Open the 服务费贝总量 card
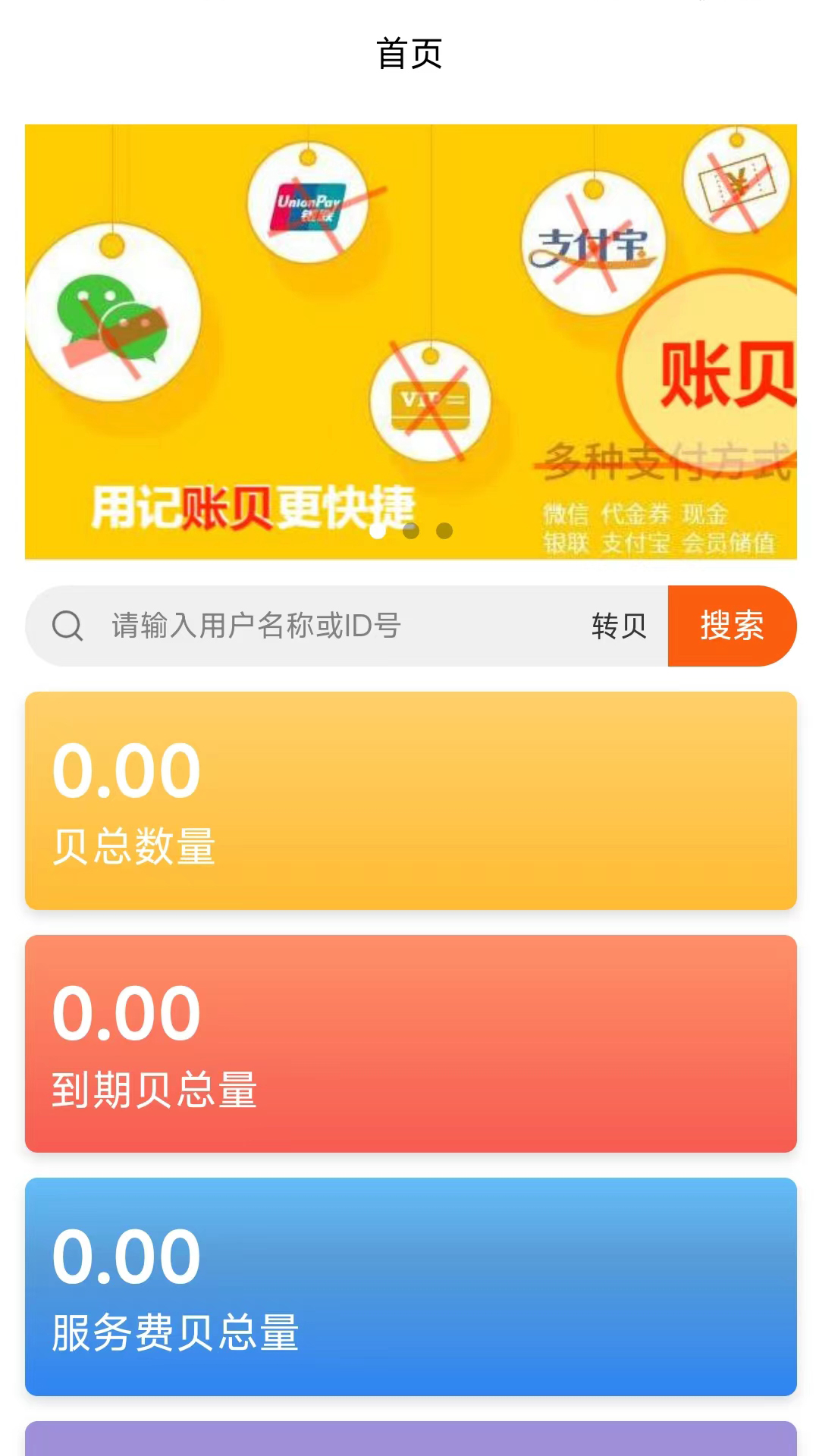819x1456 pixels. tap(410, 1287)
